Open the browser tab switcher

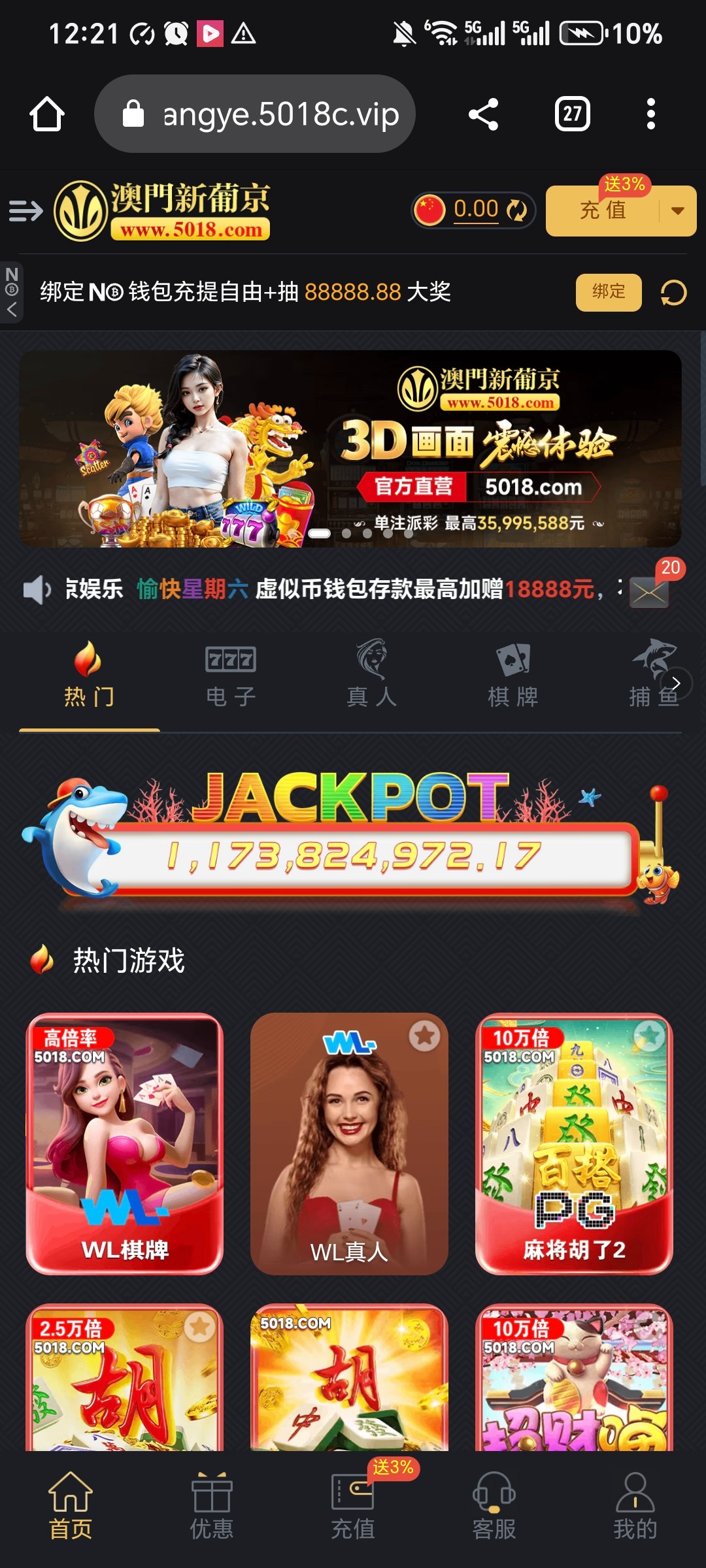(x=572, y=114)
